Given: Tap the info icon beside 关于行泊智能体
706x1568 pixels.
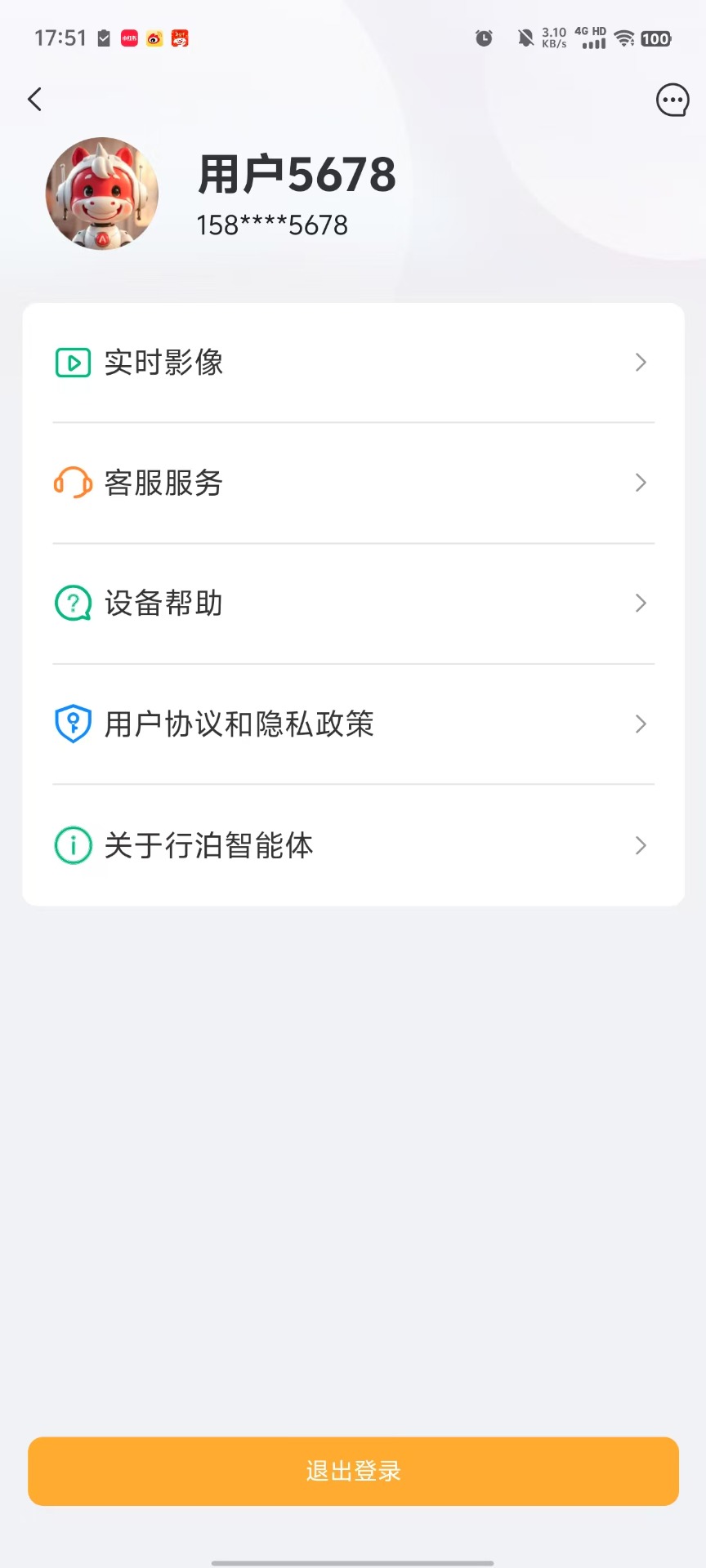Looking at the screenshot, I should click(x=72, y=845).
